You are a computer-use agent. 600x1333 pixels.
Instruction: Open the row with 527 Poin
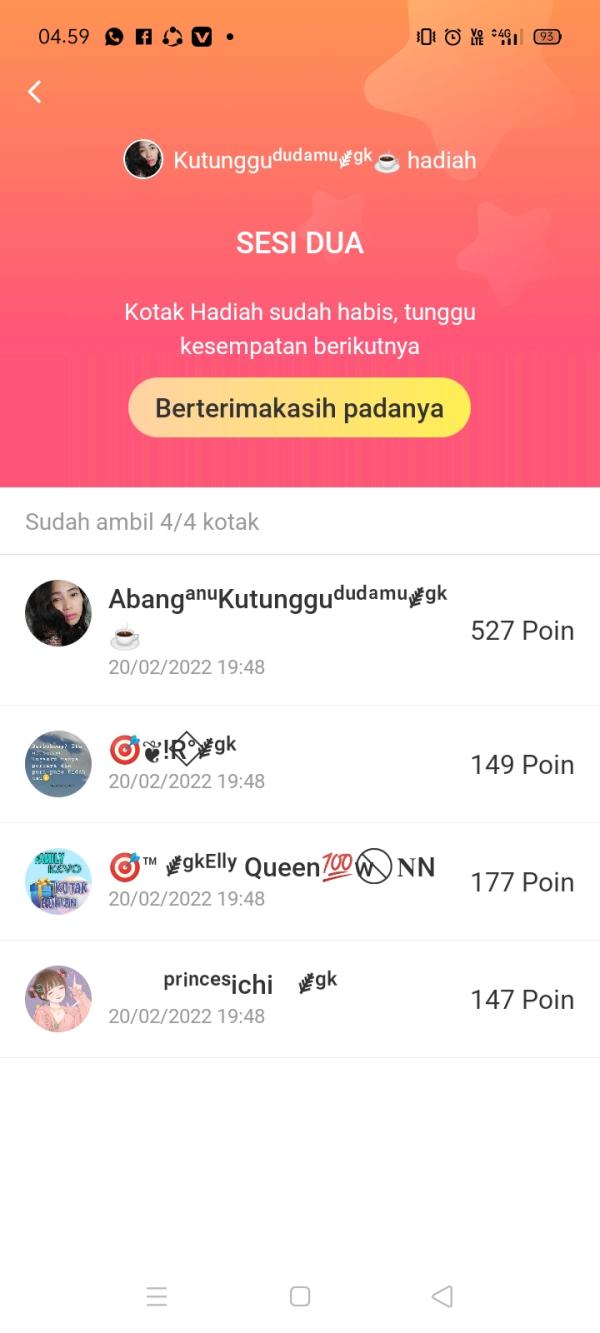tap(300, 631)
